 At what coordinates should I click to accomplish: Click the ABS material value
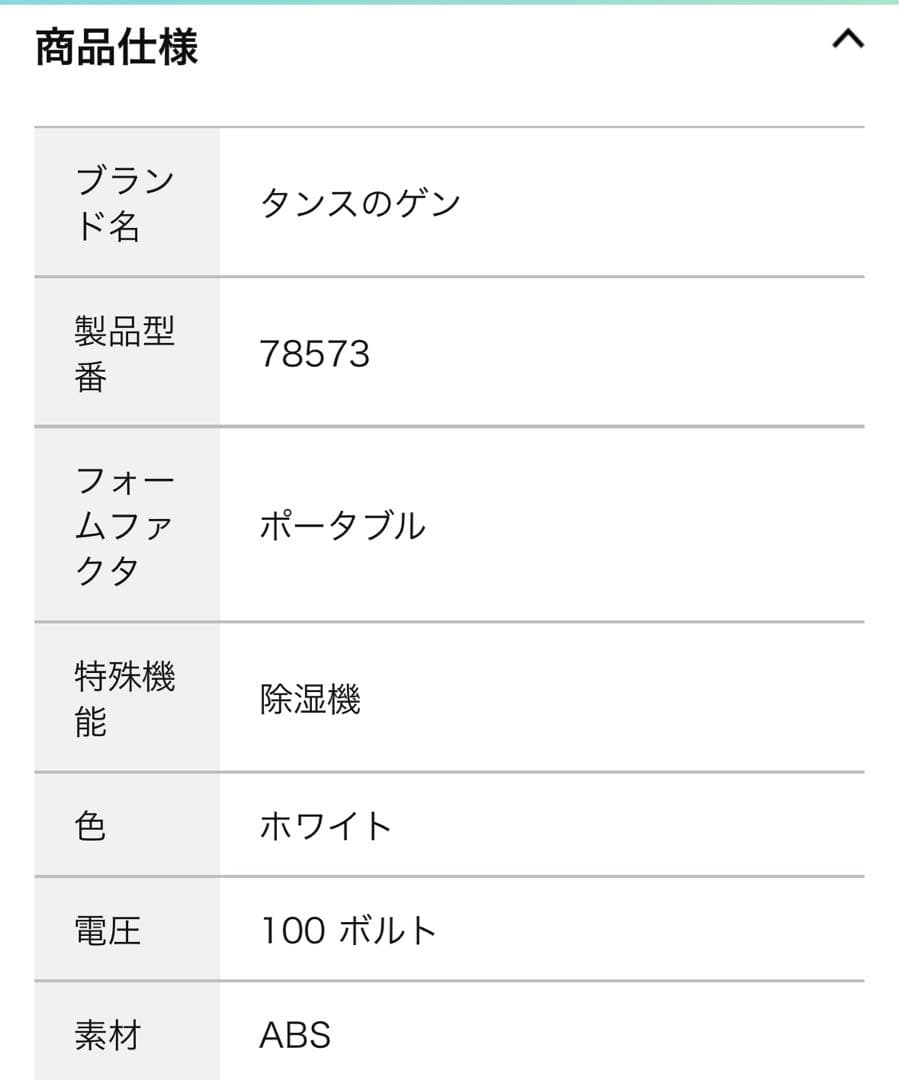click(294, 1033)
